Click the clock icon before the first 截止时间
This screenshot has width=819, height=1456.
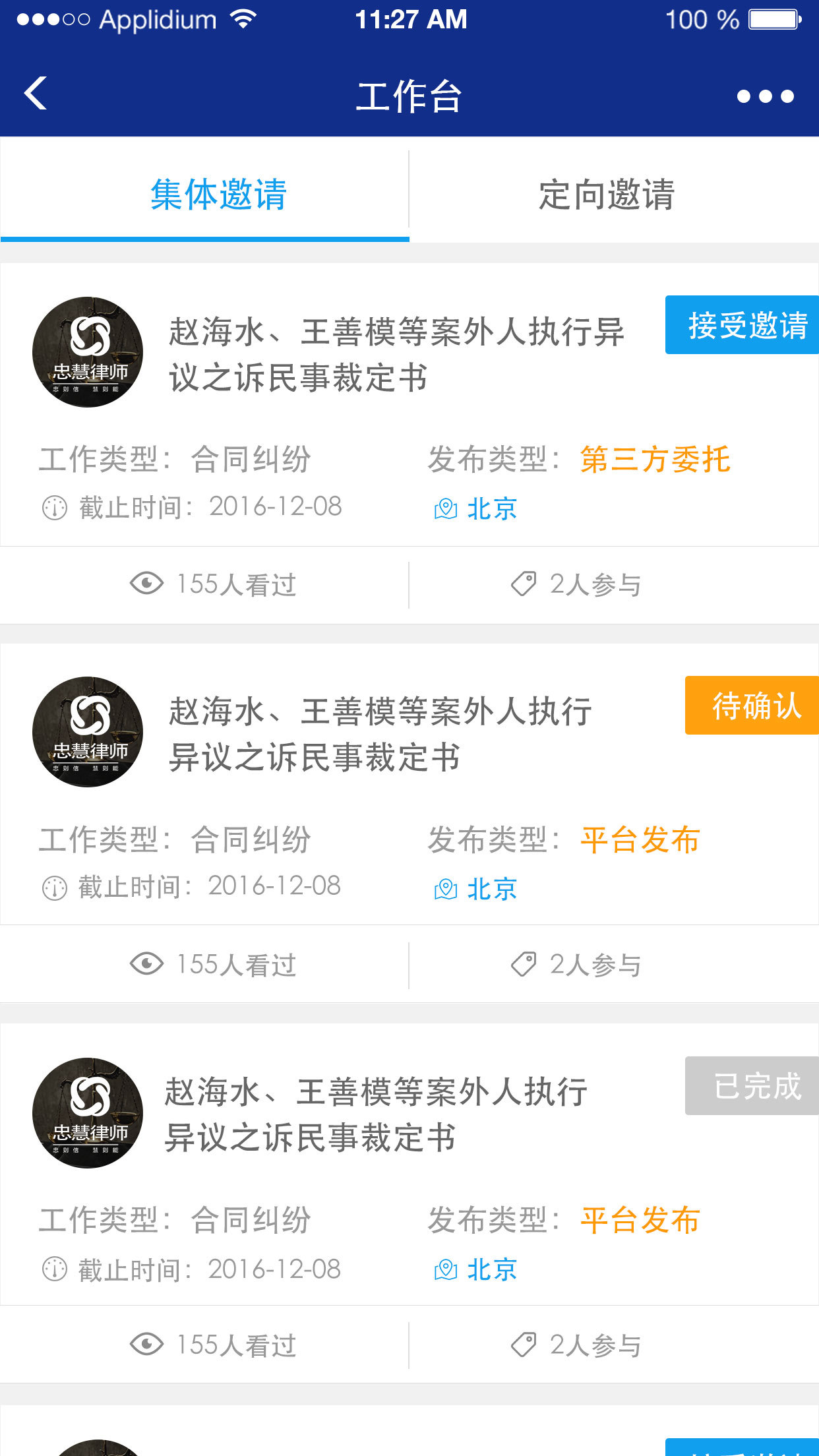(54, 508)
